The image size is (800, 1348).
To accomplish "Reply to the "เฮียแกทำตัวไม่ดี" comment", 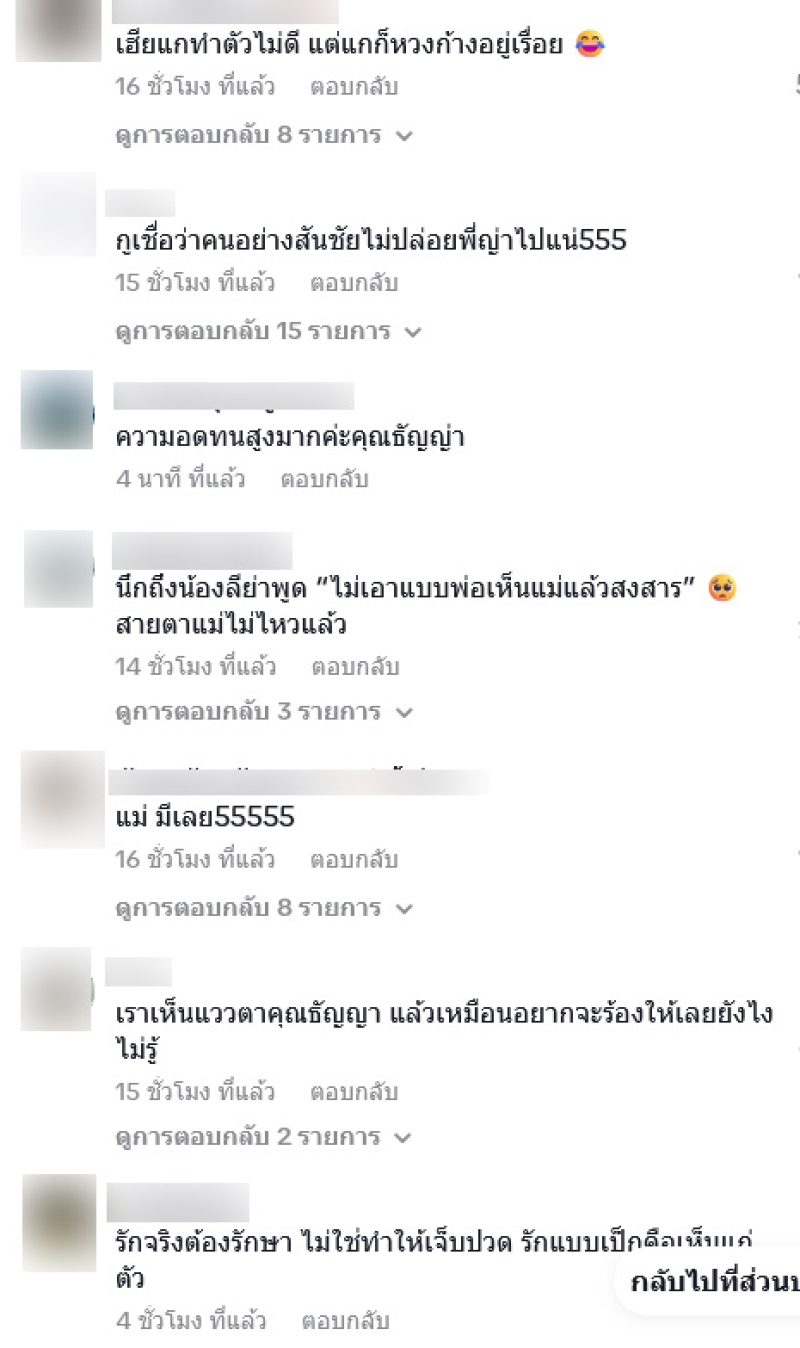I will (x=353, y=87).
